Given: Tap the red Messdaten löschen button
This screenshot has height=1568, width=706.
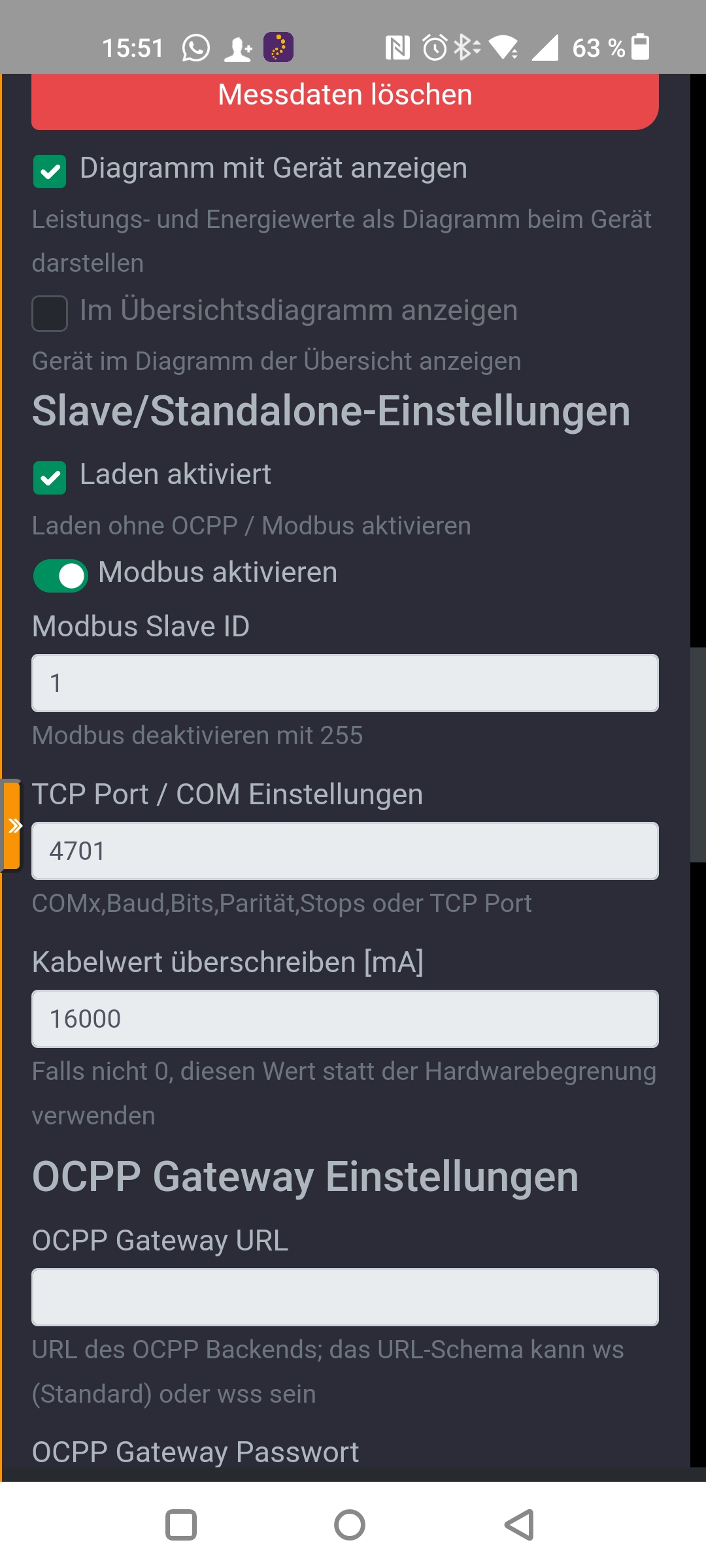Looking at the screenshot, I should 345,101.
